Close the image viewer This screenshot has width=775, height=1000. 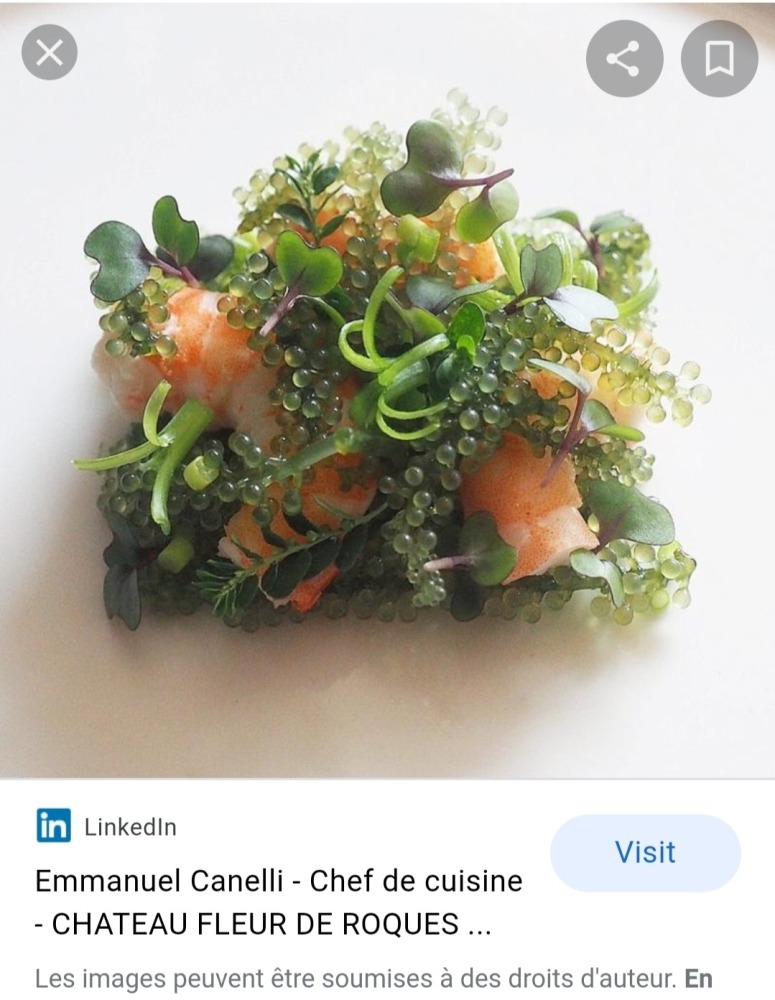click(49, 52)
